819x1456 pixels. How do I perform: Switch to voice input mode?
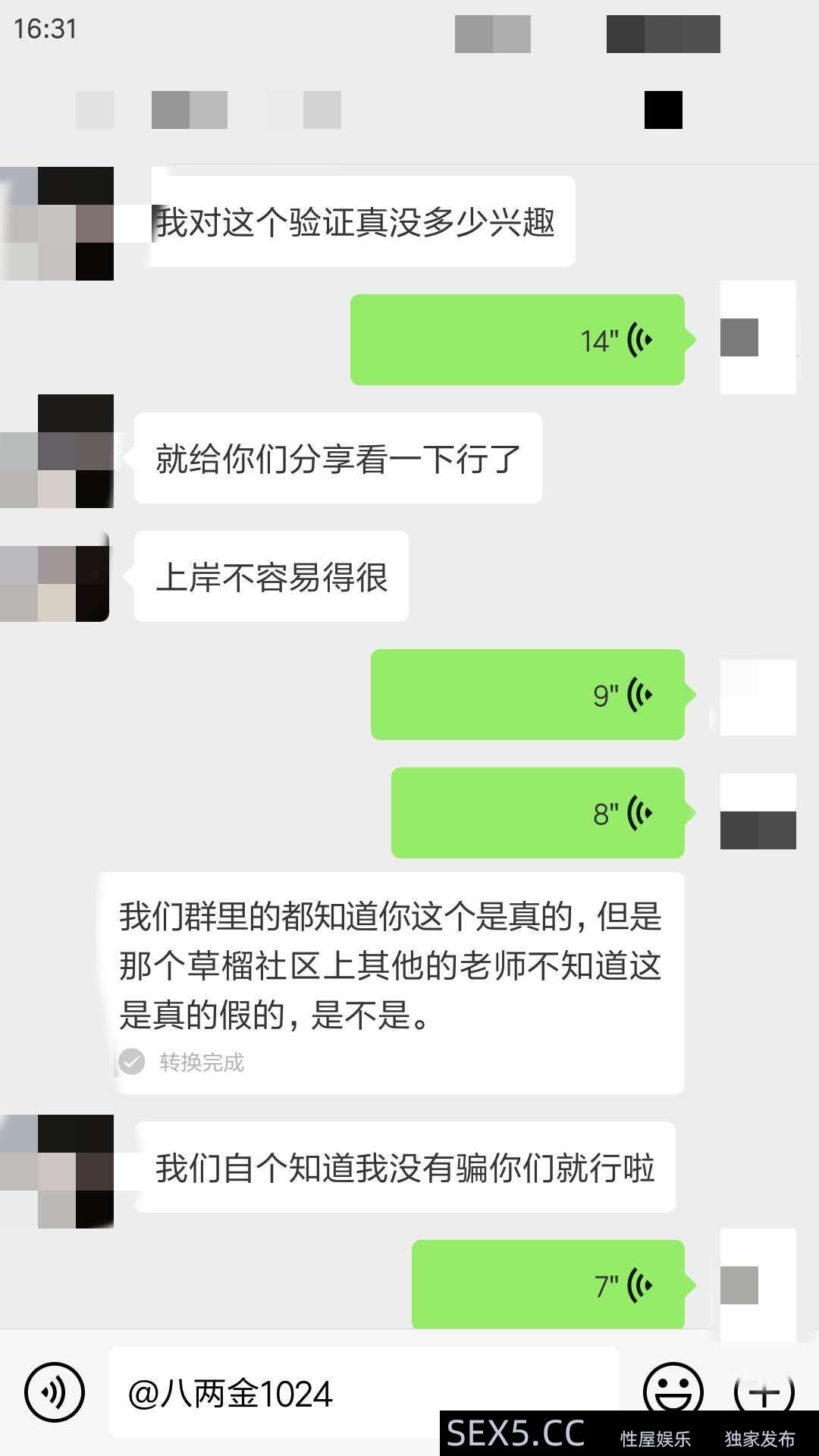tap(55, 1392)
